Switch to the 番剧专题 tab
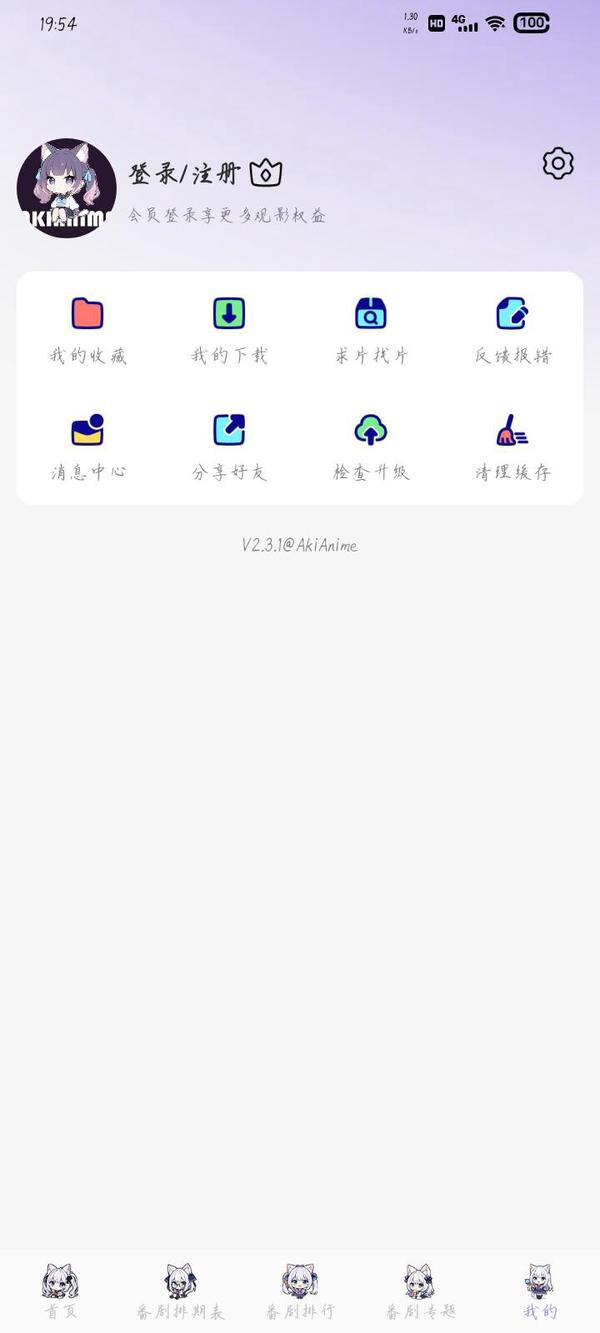Screen dimensions: 600x1333 click(420, 1291)
